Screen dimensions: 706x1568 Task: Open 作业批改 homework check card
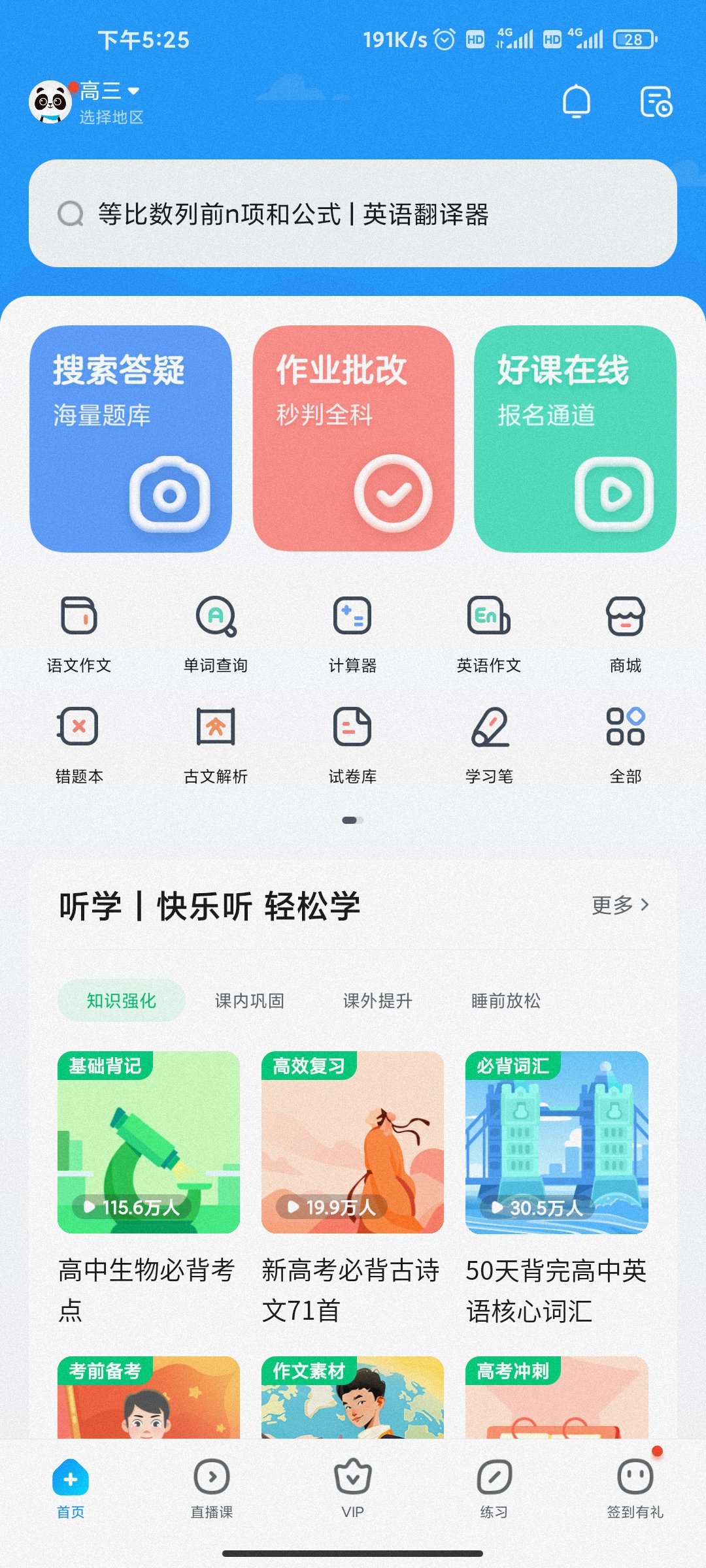pos(353,439)
